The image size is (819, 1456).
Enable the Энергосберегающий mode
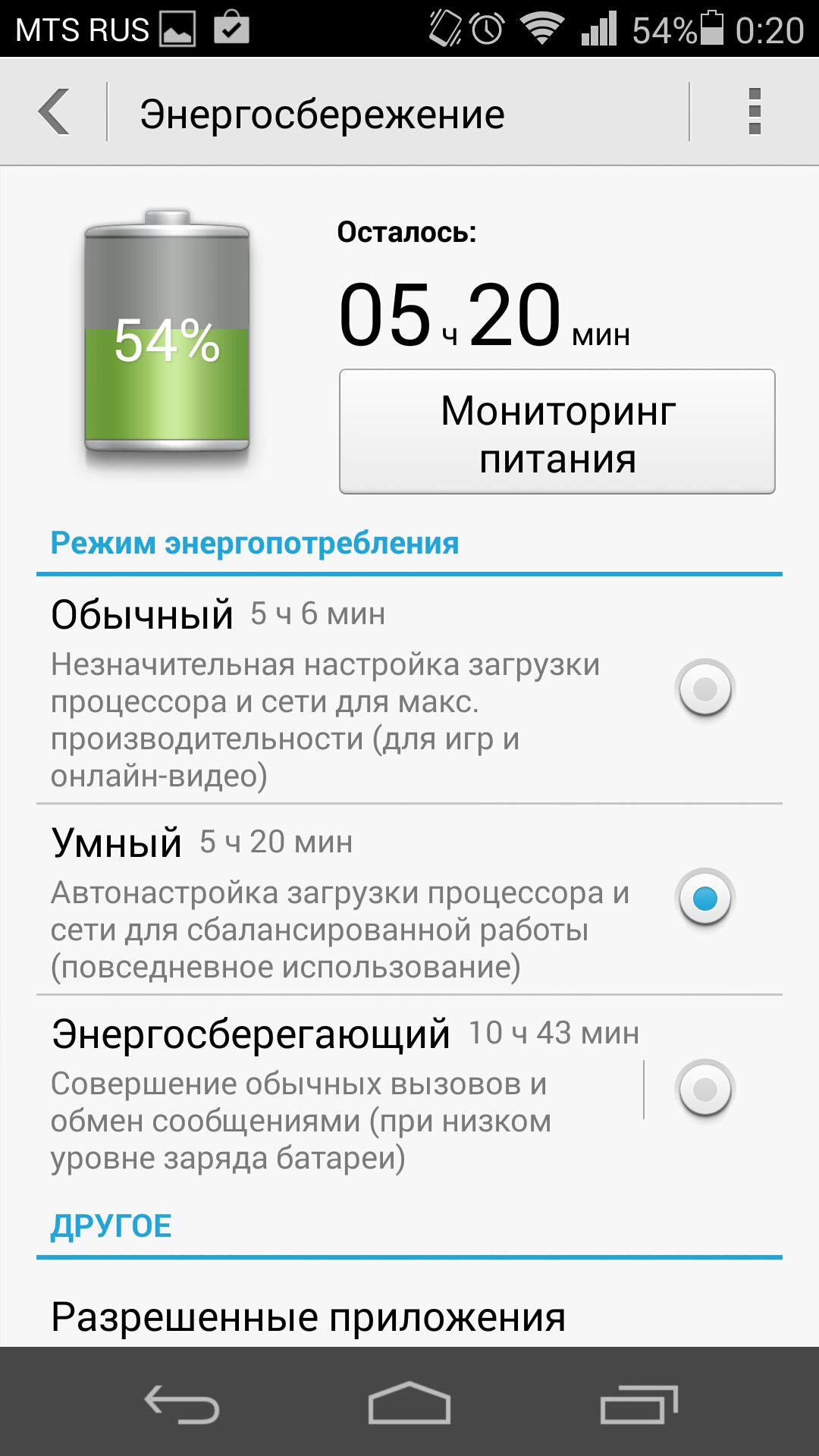click(705, 1089)
